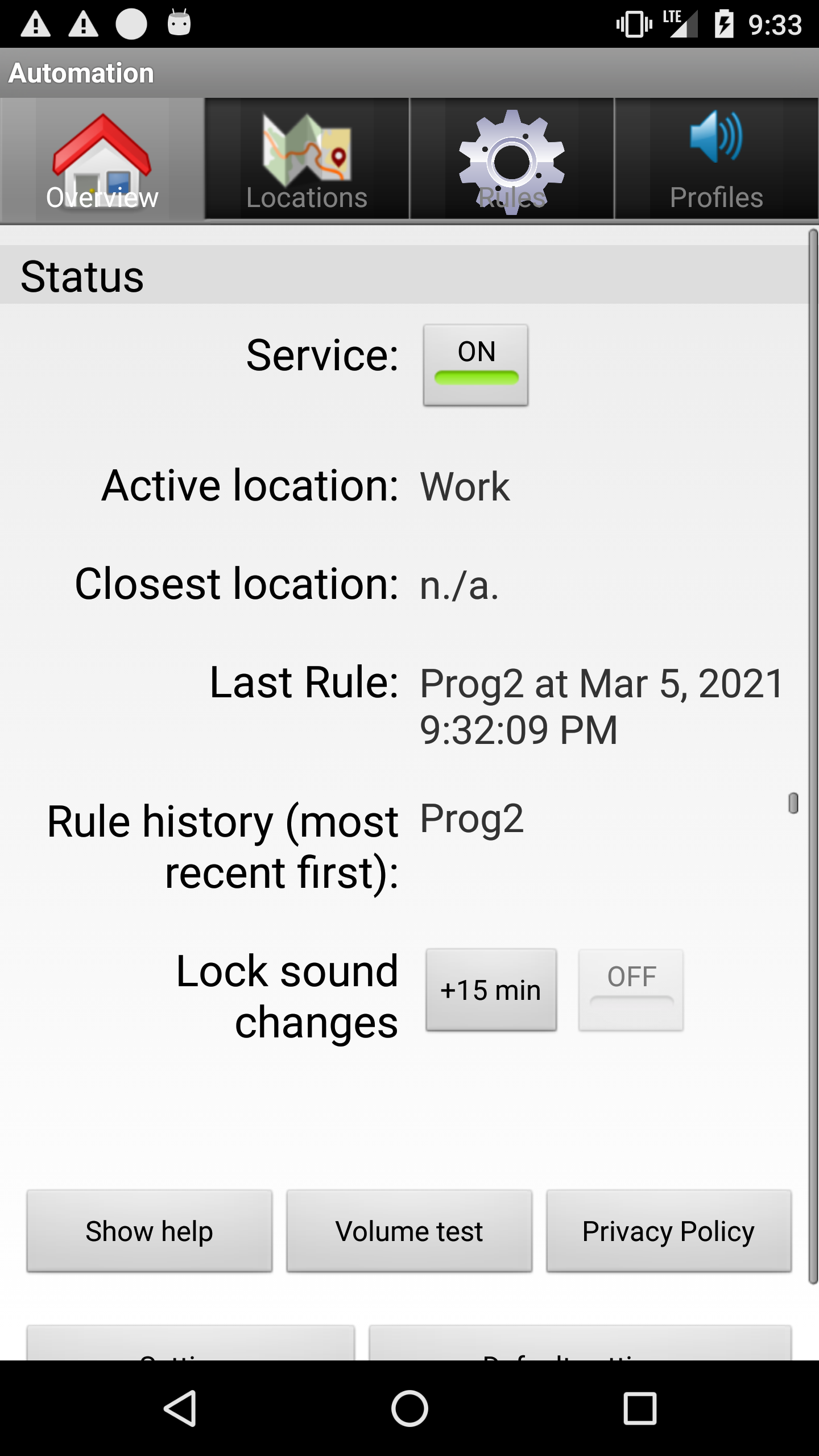Image resolution: width=819 pixels, height=1456 pixels.
Task: Go to the Profiles tab
Action: 716,159
